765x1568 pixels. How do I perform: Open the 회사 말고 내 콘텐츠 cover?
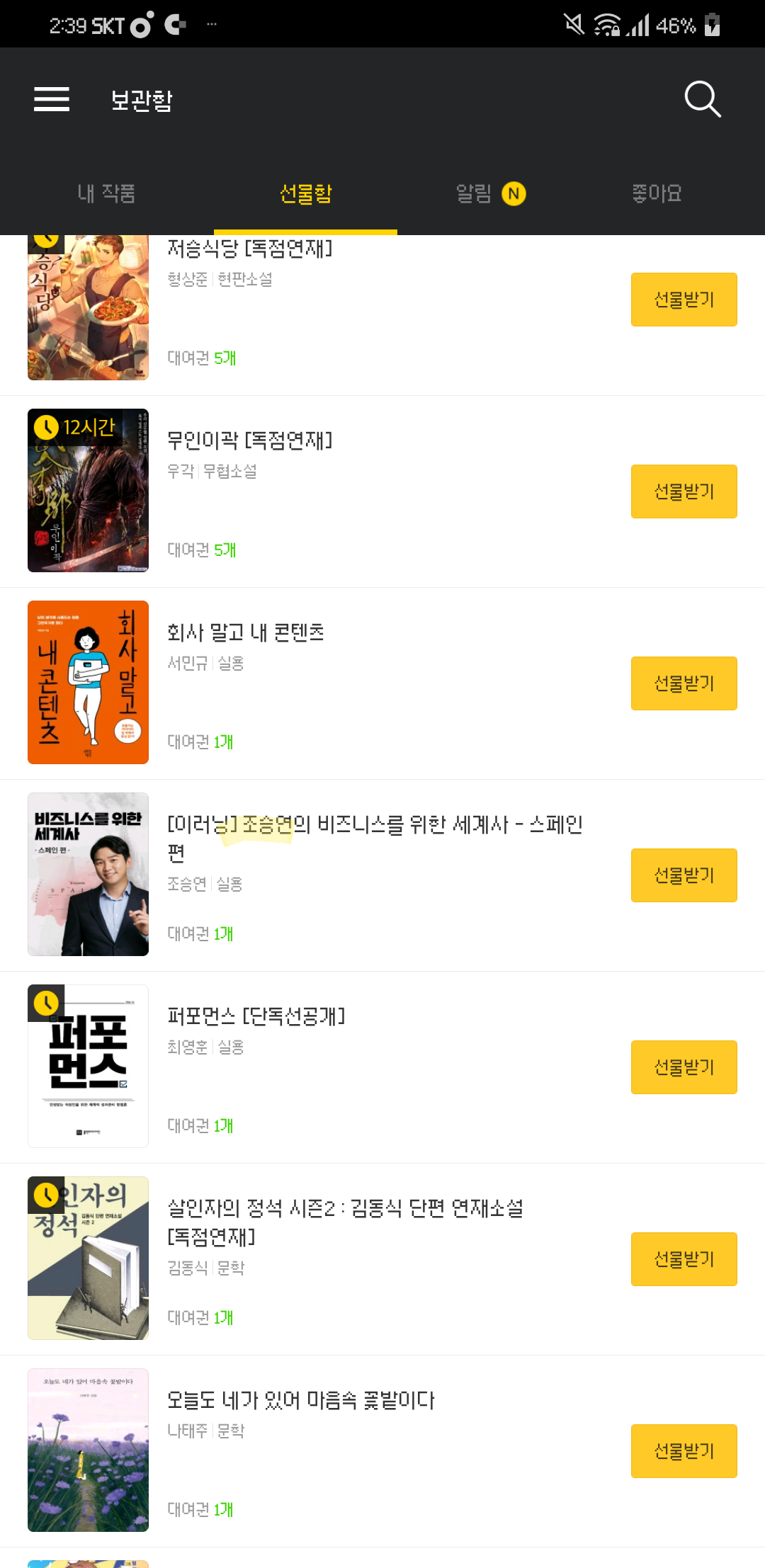click(x=88, y=682)
